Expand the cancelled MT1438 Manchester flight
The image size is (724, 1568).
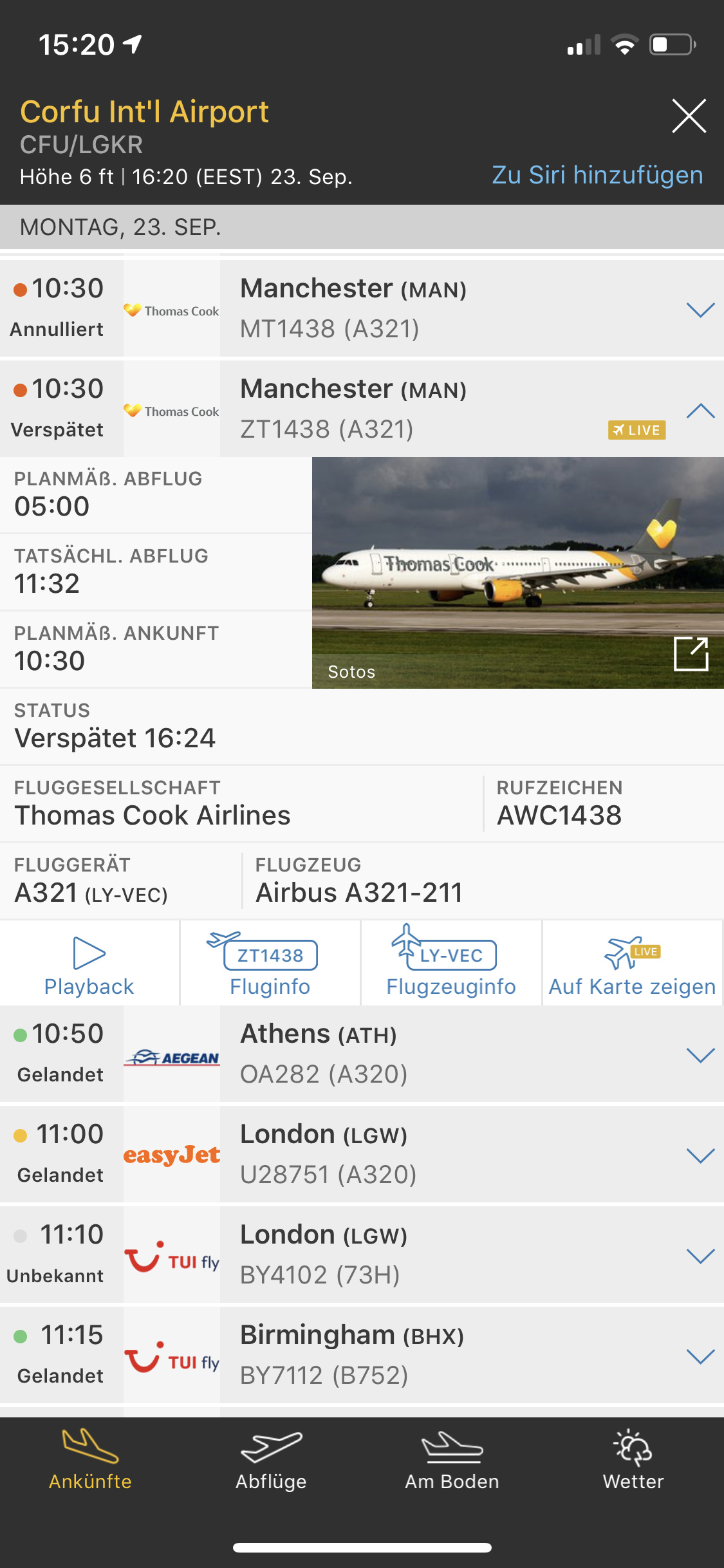[x=700, y=310]
